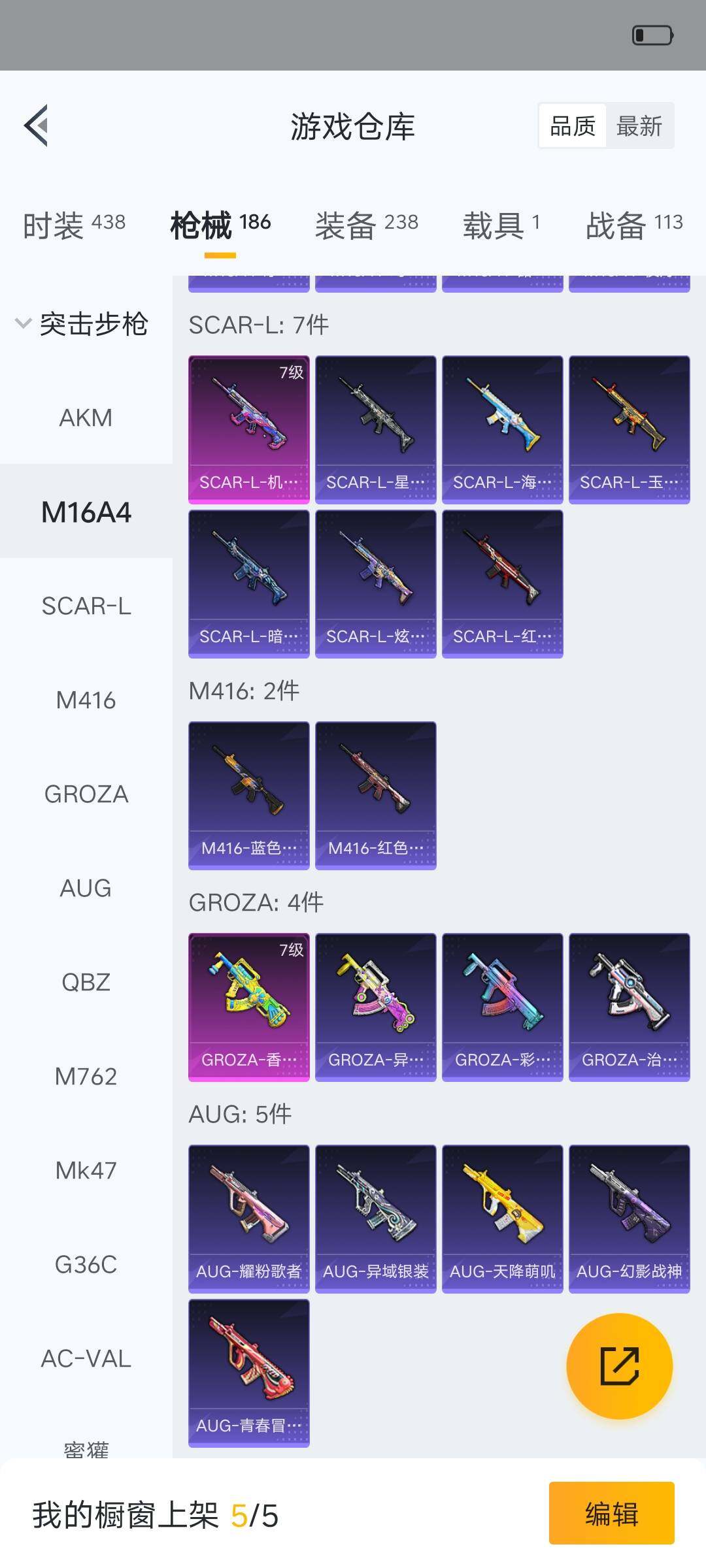The image size is (706, 1568).
Task: Open the level 7 SCAR-L-机… skin
Action: [x=248, y=429]
